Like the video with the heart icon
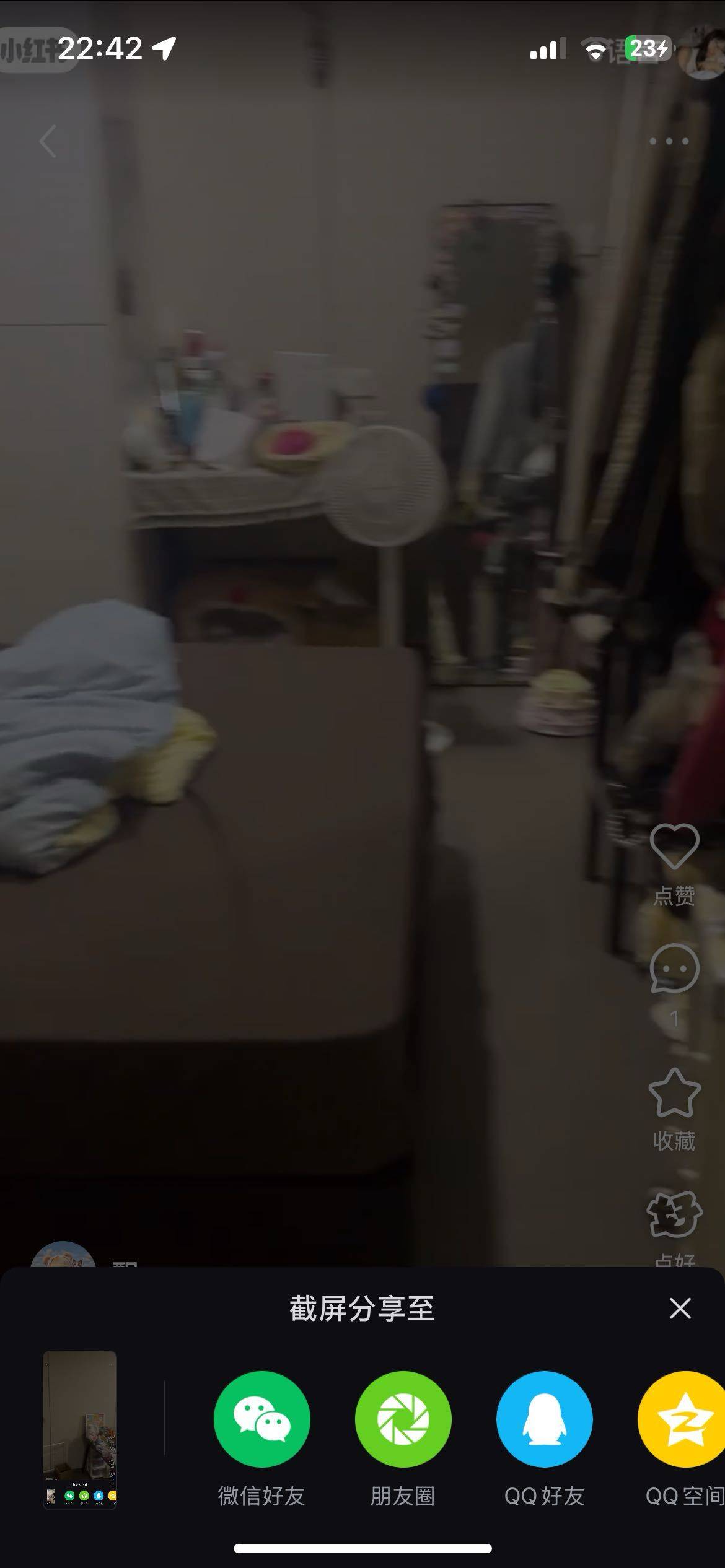This screenshot has height=1568, width=725. pyautogui.click(x=674, y=847)
